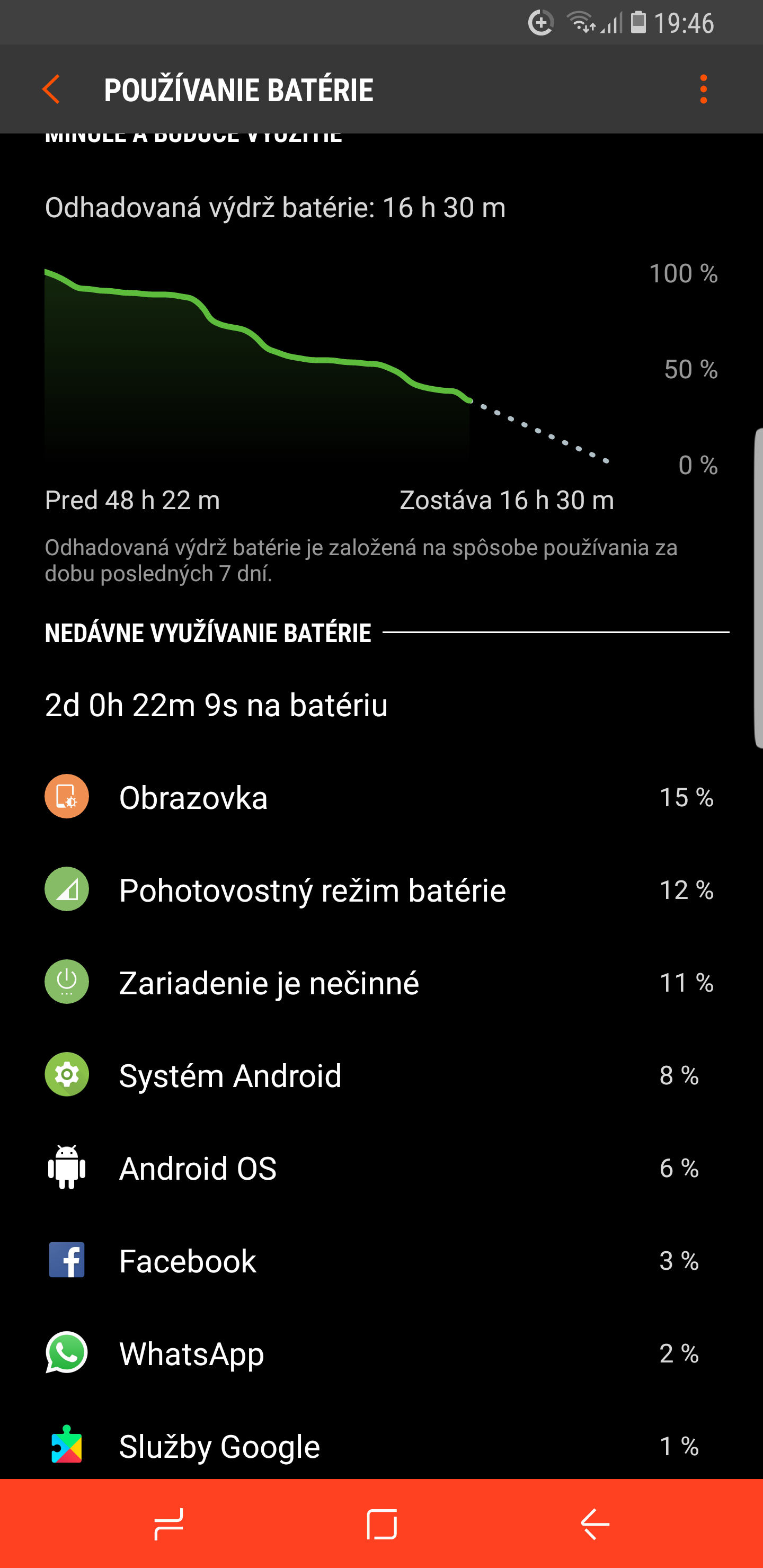The image size is (763, 1568).
Task: Open Obrazovka battery usage details
Action: click(381, 797)
